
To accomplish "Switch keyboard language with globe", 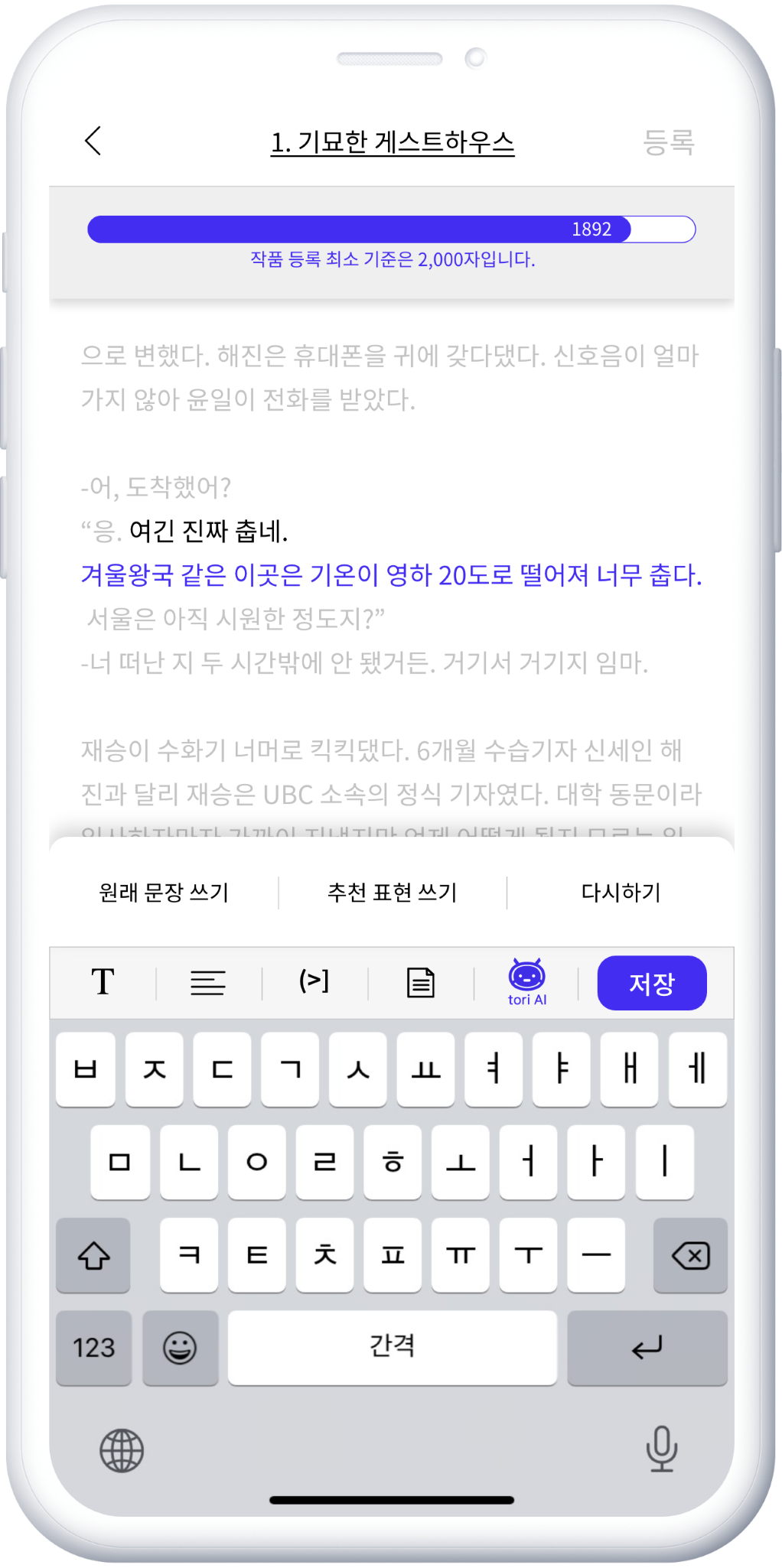I will pyautogui.click(x=122, y=1450).
